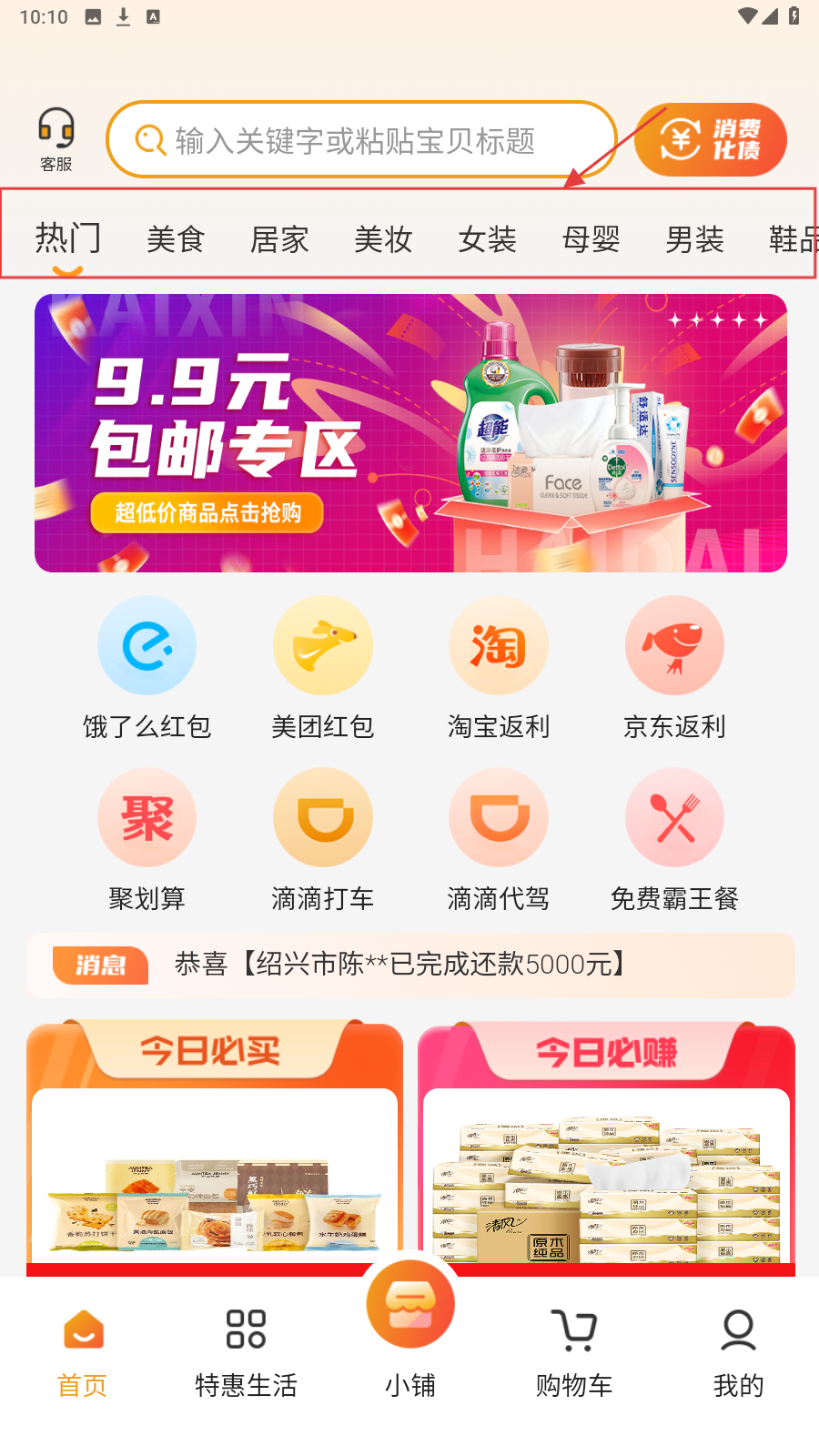Image resolution: width=819 pixels, height=1456 pixels.
Task: Open customer service 客服
Action: click(x=56, y=138)
